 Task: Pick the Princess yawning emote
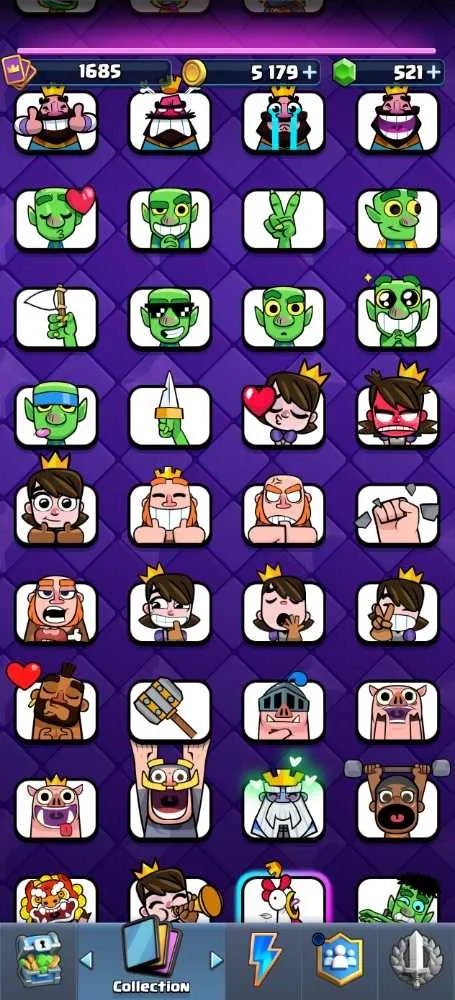pyautogui.click(x=283, y=606)
